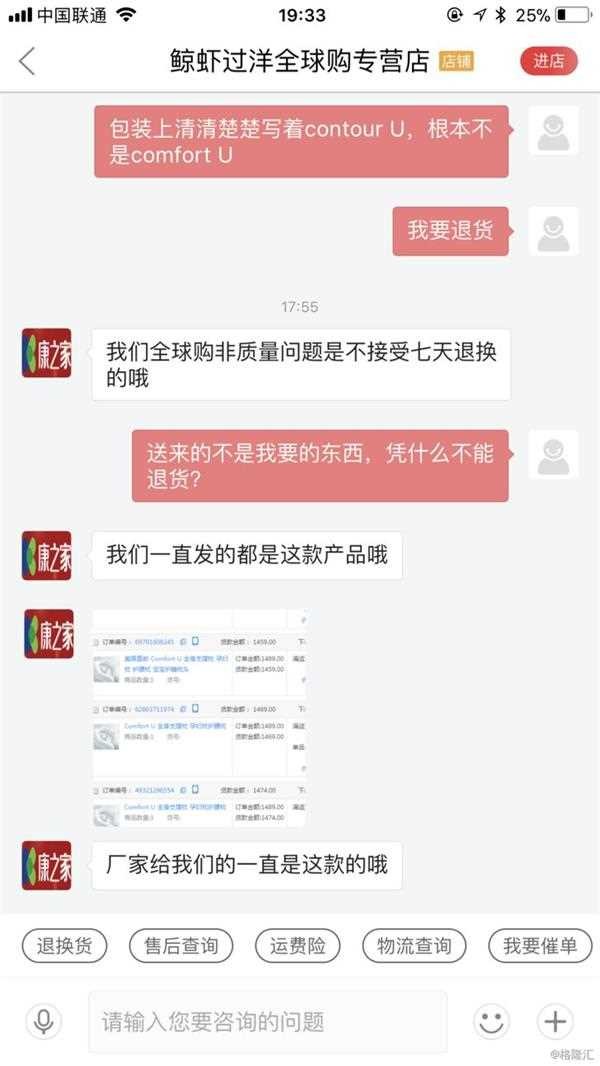Screen dimensions: 600x1066
Task: Tap the 店铺 badge beside store name
Action: 457,61
